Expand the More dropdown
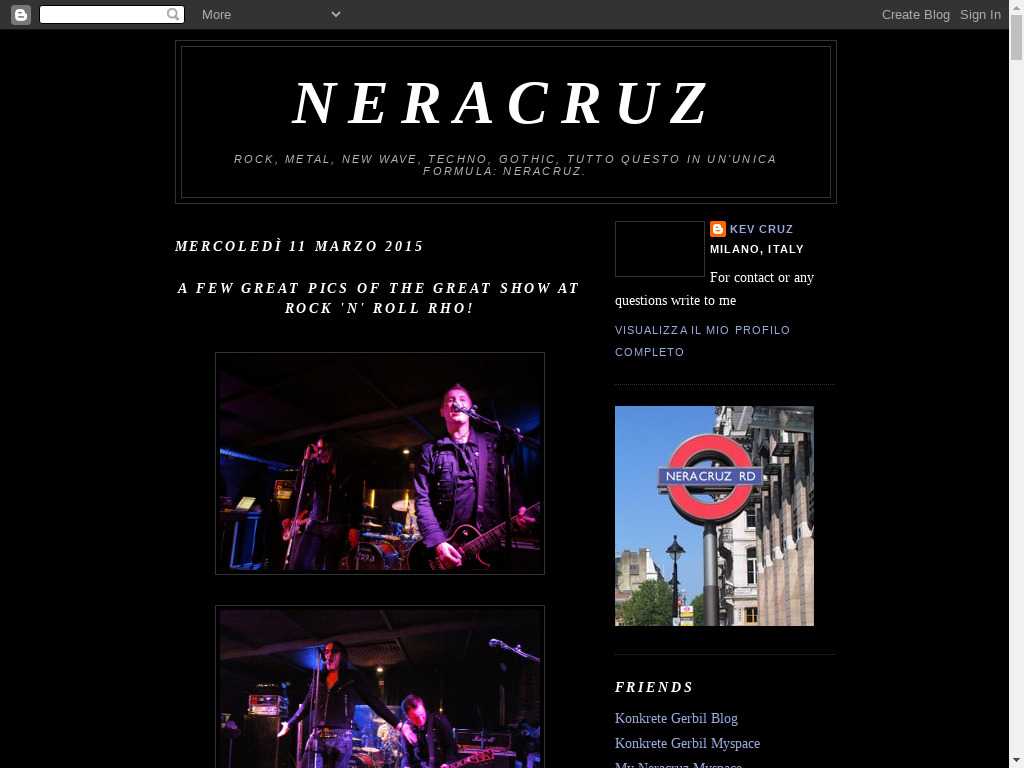The width and height of the screenshot is (1024, 768). [270, 14]
